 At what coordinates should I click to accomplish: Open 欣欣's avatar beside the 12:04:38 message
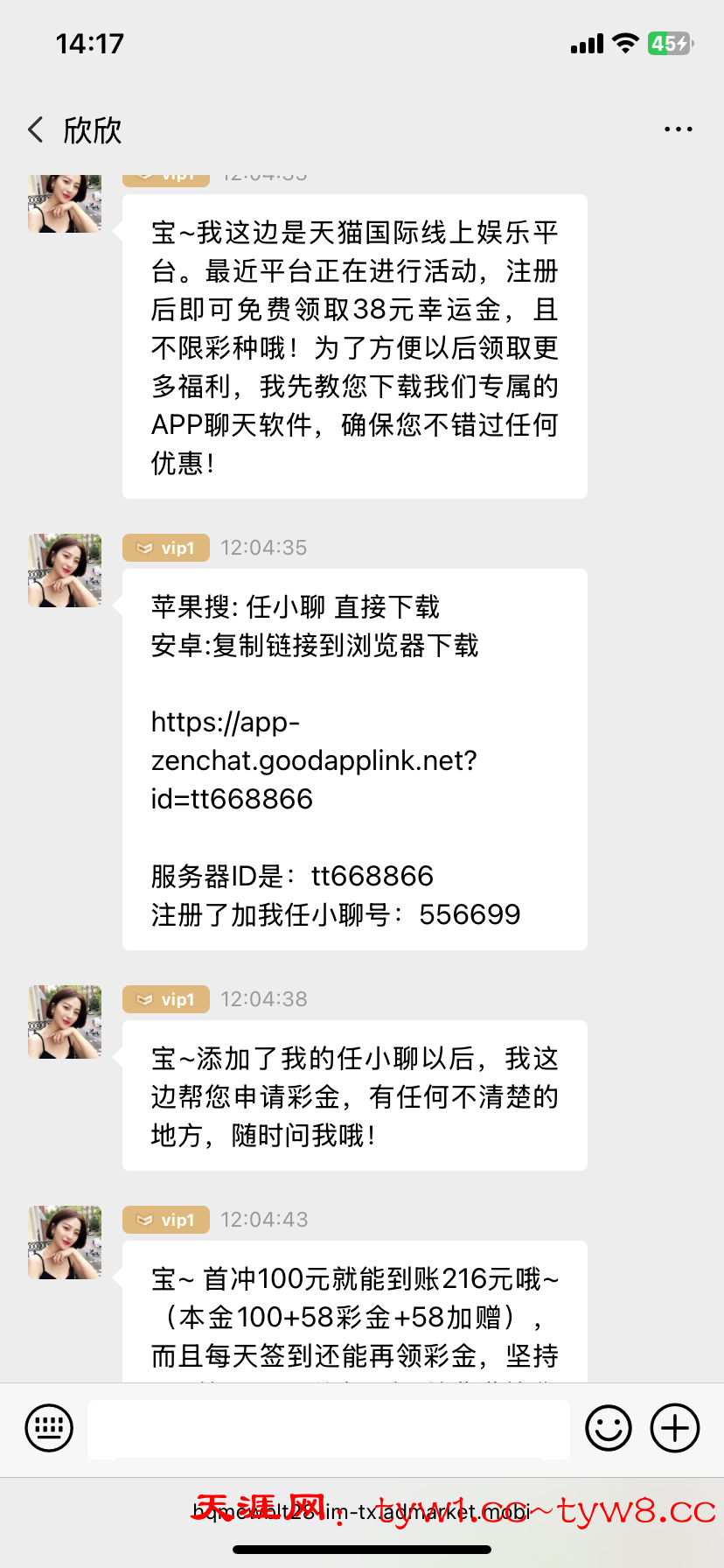[x=65, y=1022]
